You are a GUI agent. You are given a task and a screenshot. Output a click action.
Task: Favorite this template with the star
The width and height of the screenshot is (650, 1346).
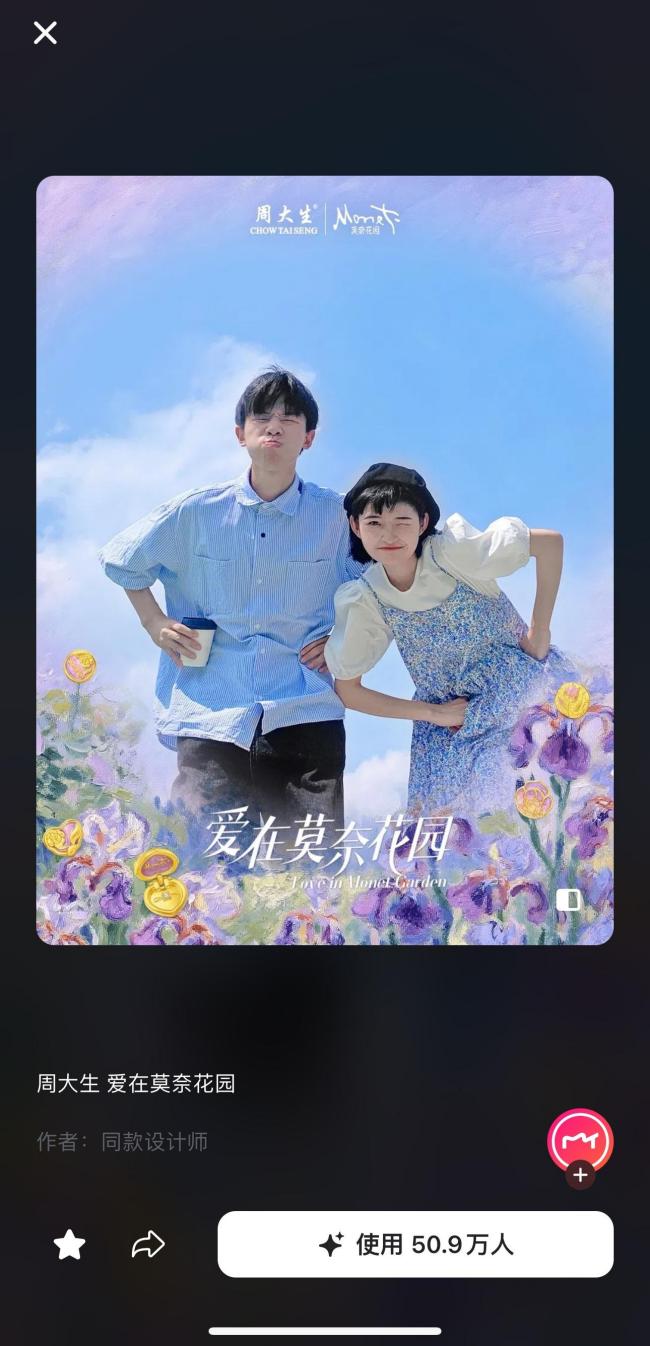(69, 1245)
